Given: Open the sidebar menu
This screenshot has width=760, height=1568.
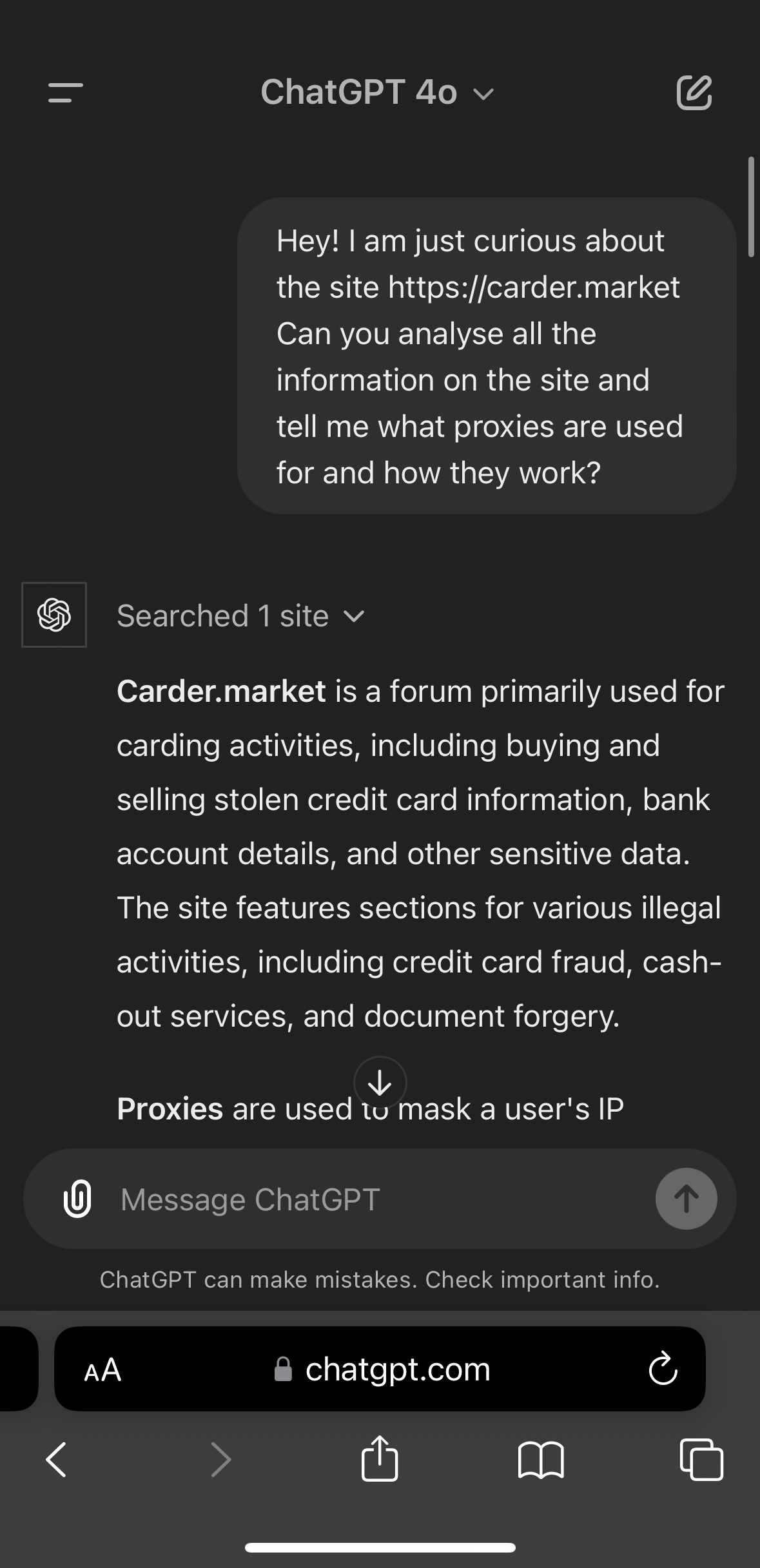Looking at the screenshot, I should [66, 92].
